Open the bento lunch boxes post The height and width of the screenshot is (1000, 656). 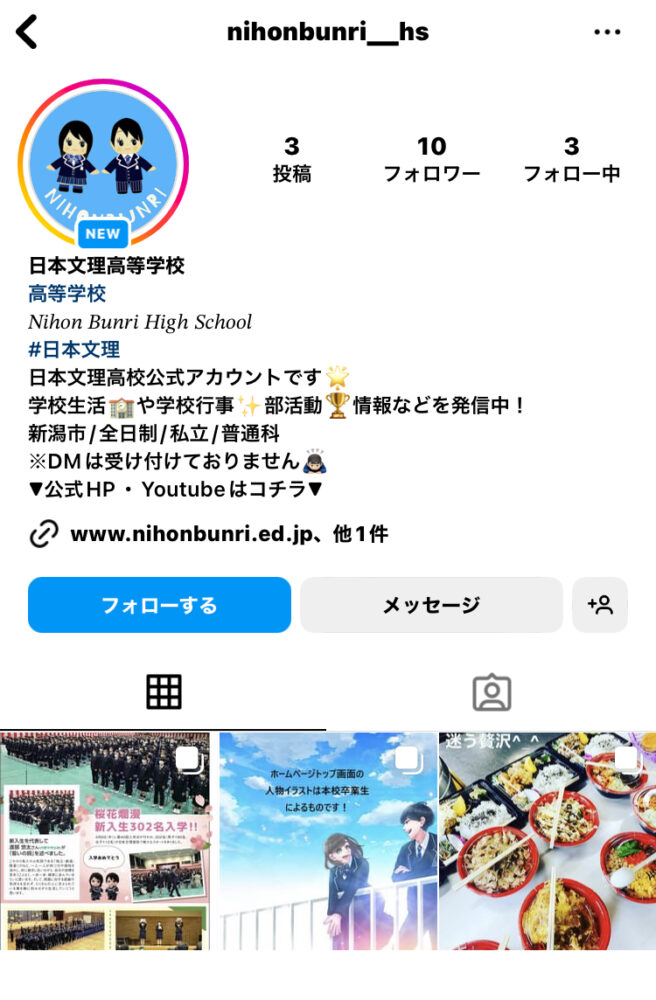547,841
